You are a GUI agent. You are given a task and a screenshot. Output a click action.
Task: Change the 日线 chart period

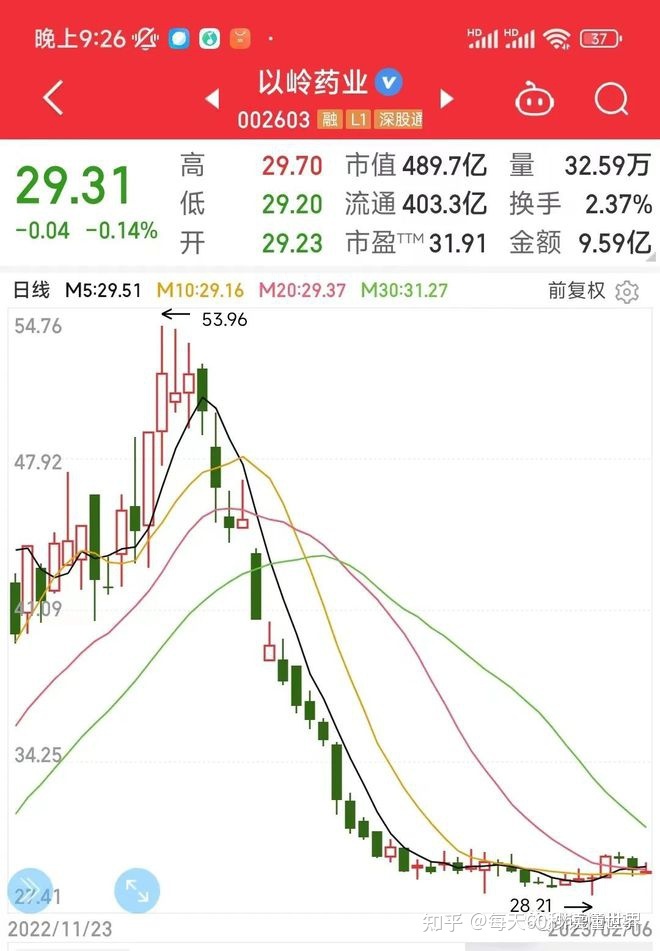tap(31, 291)
